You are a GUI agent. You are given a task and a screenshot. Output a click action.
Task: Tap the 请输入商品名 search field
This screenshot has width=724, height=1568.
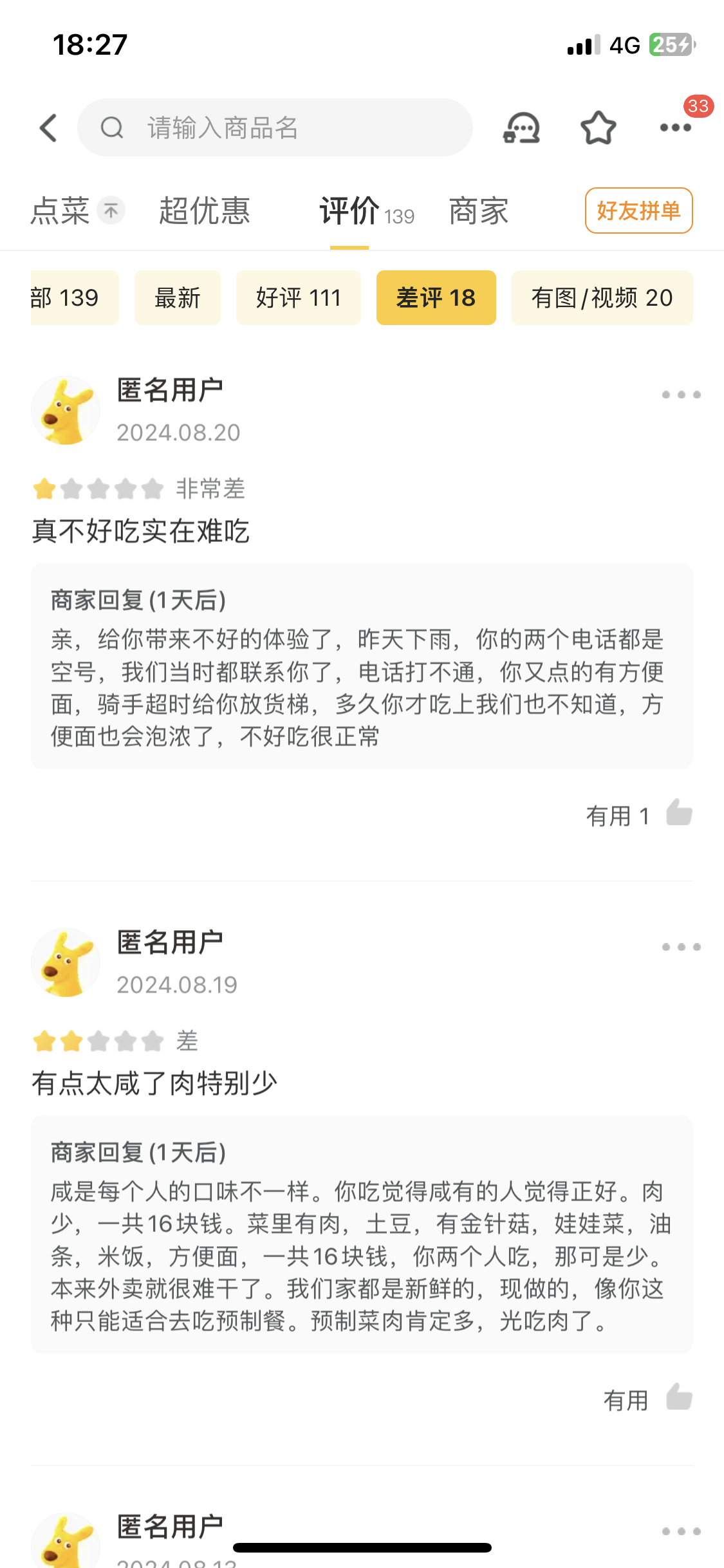point(275,127)
